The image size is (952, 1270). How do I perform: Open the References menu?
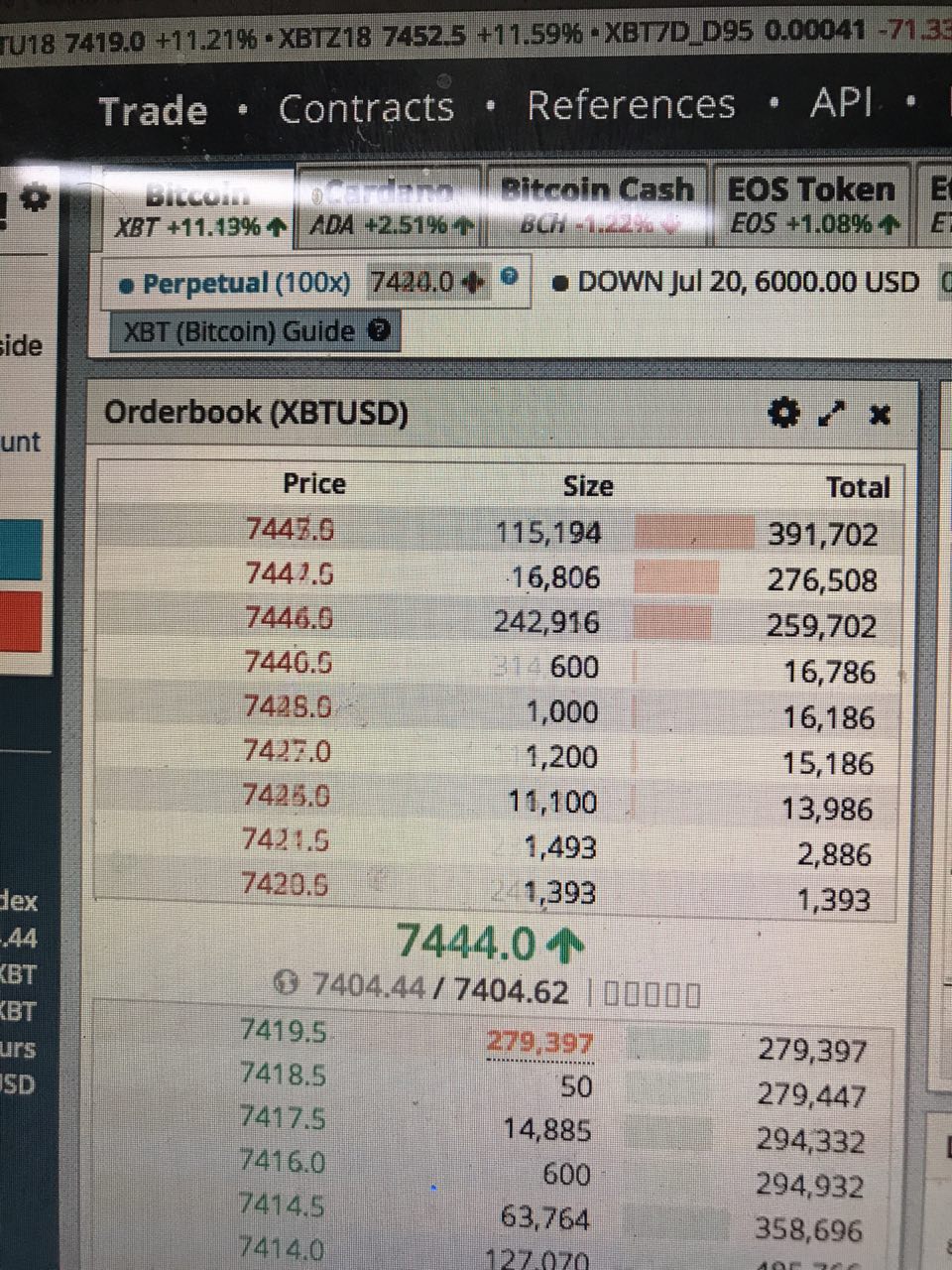click(631, 105)
